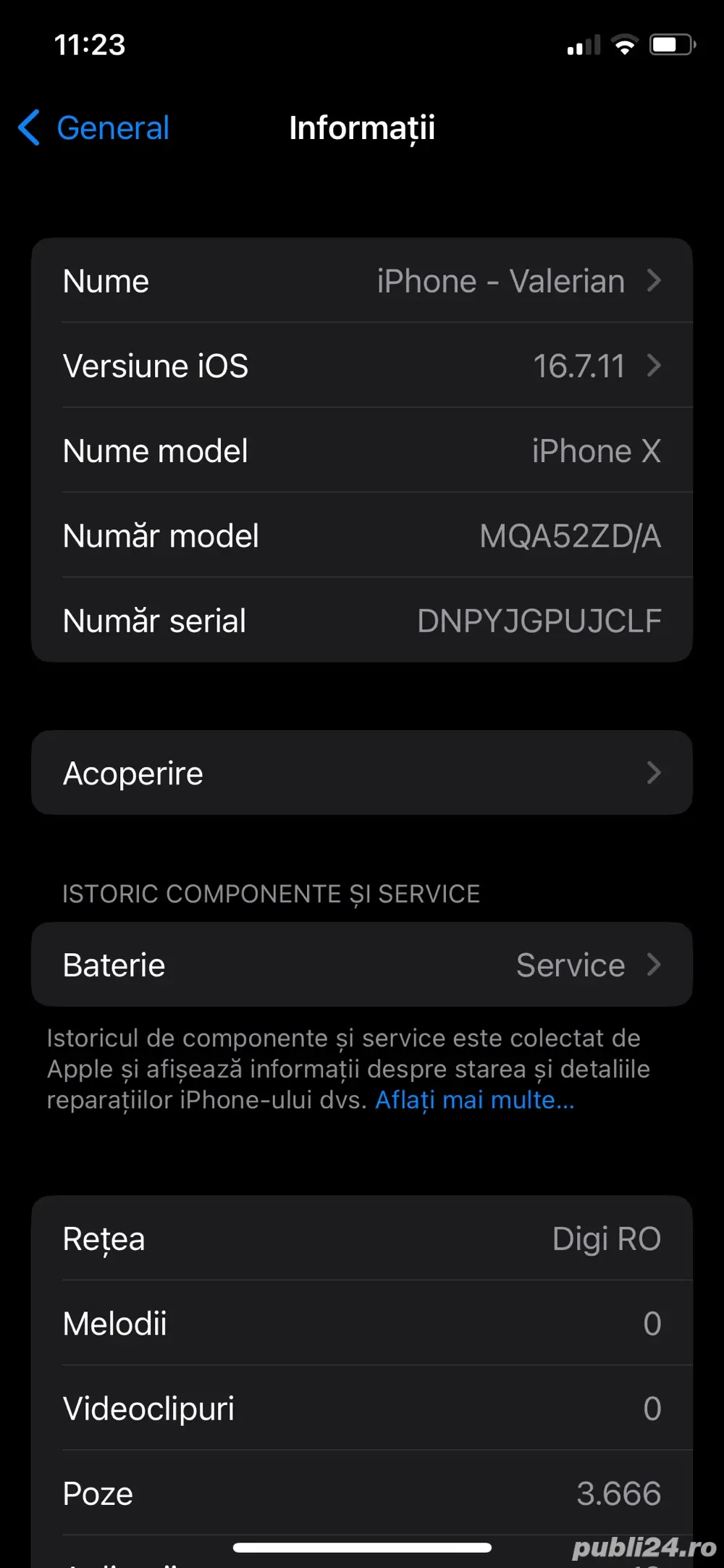Screen dimensions: 724x1568
Task: Tap the Wi-Fi icon in the status bar
Action: [624, 45]
